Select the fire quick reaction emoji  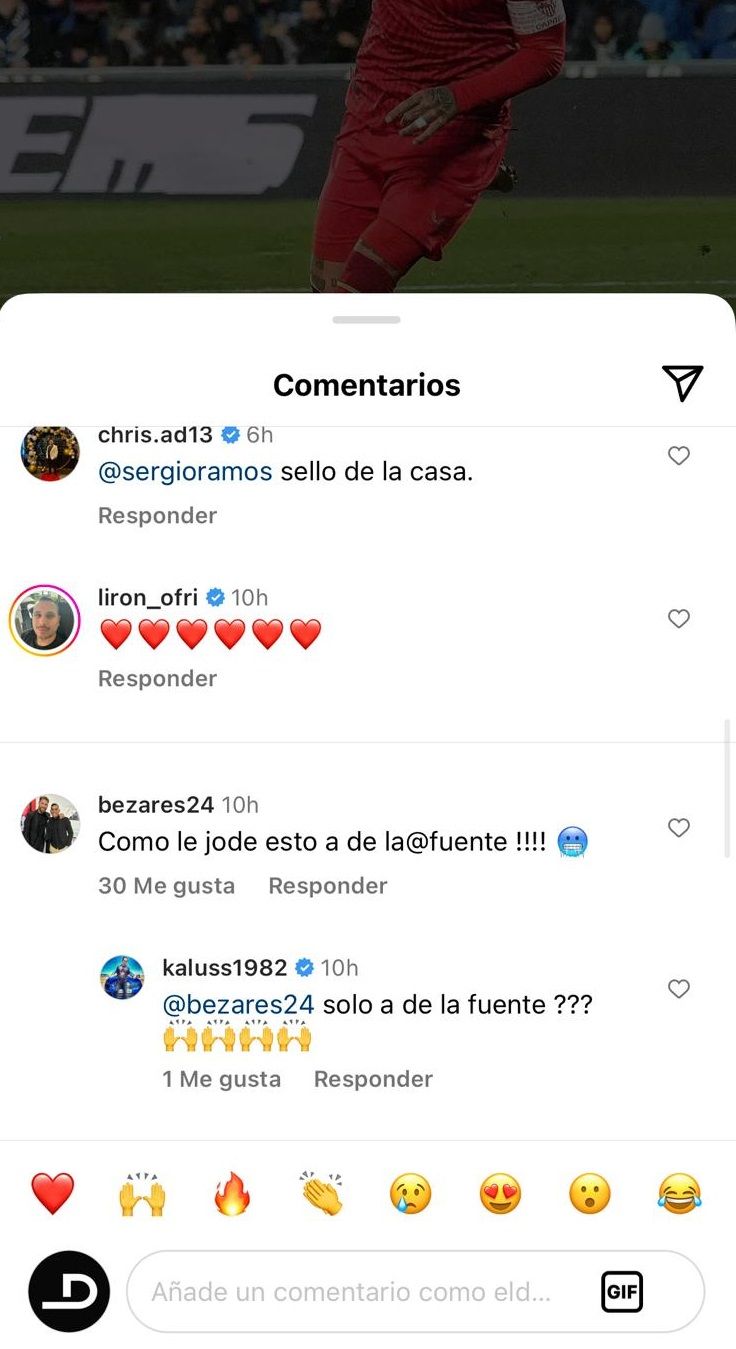[232, 1191]
